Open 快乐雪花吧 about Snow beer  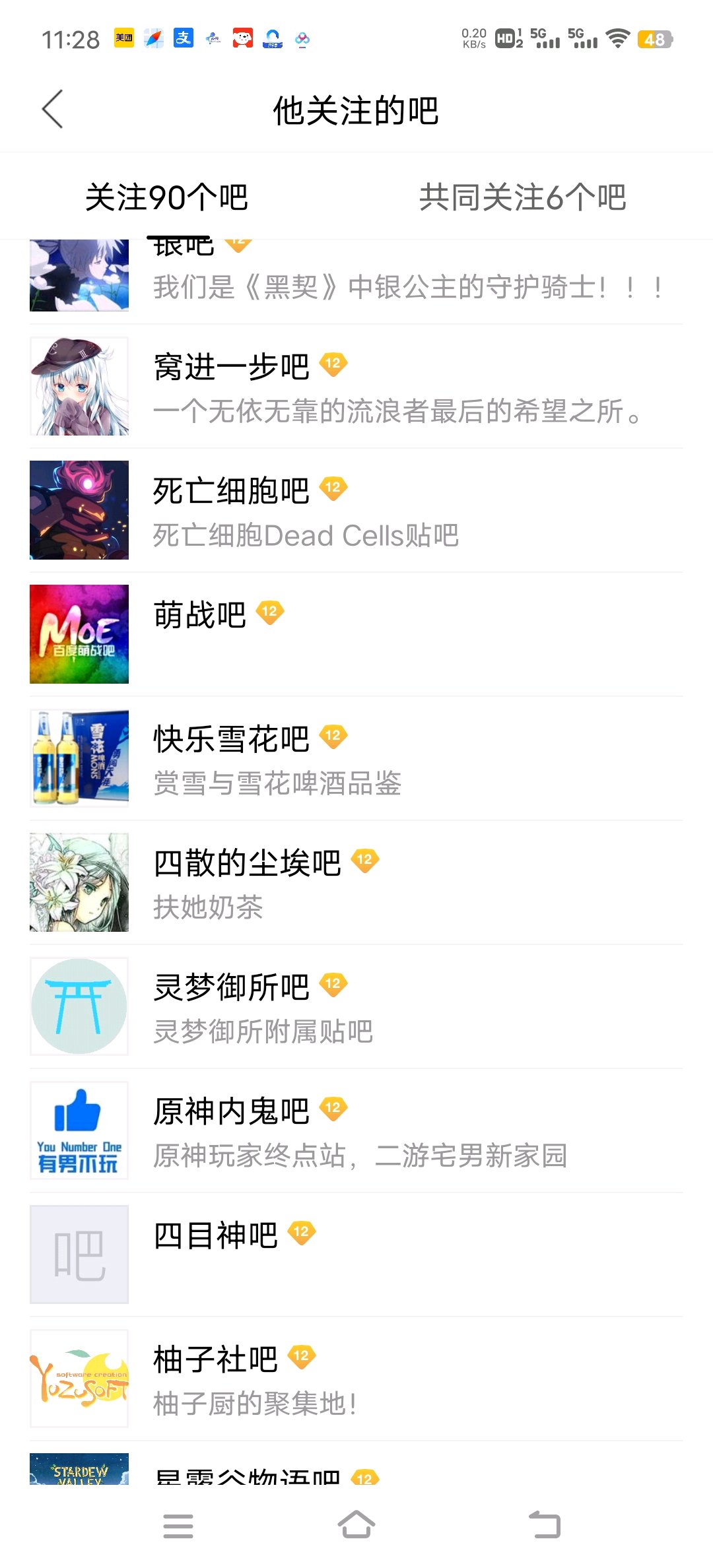point(356,759)
